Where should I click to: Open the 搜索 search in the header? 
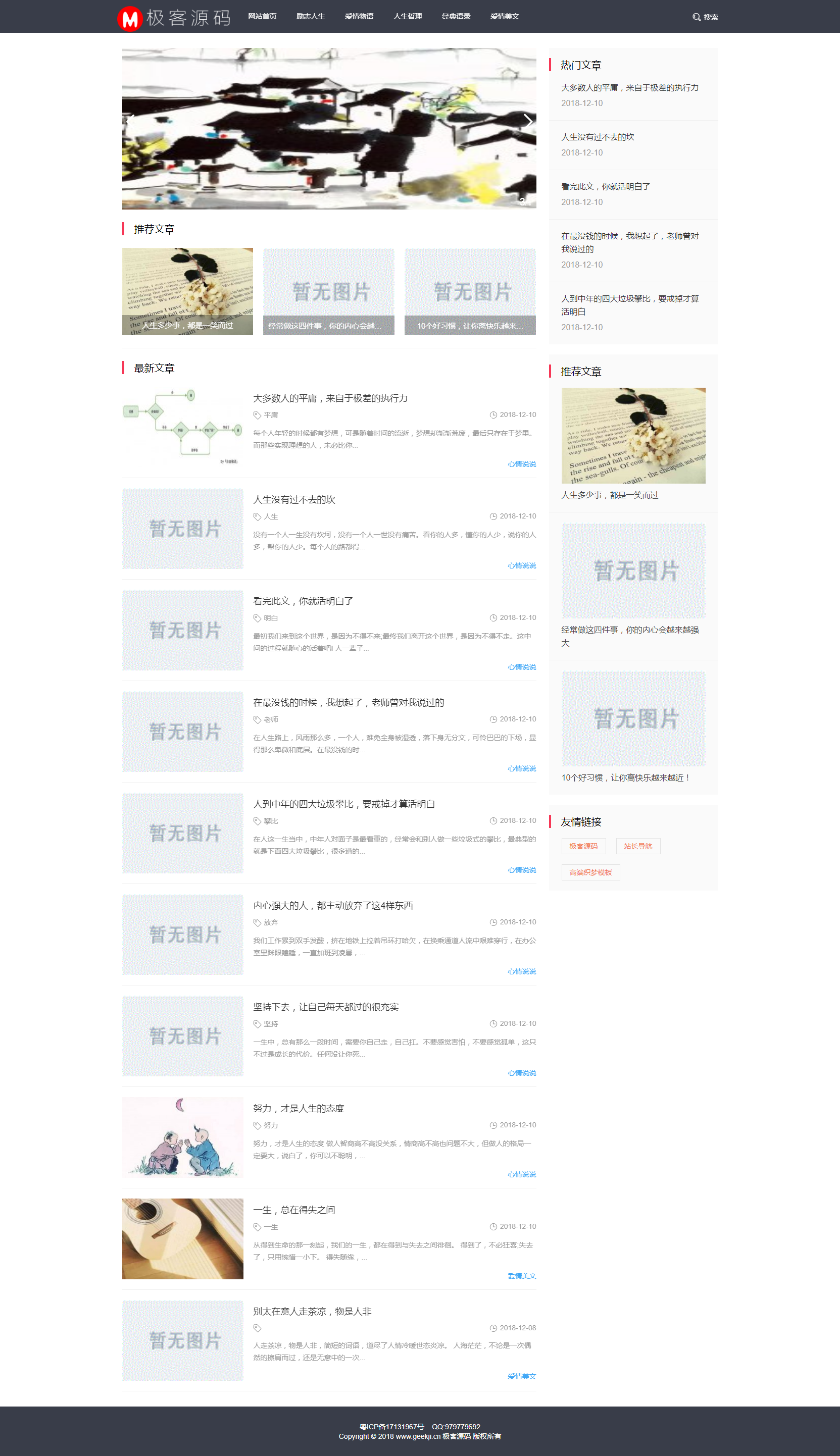(705, 17)
